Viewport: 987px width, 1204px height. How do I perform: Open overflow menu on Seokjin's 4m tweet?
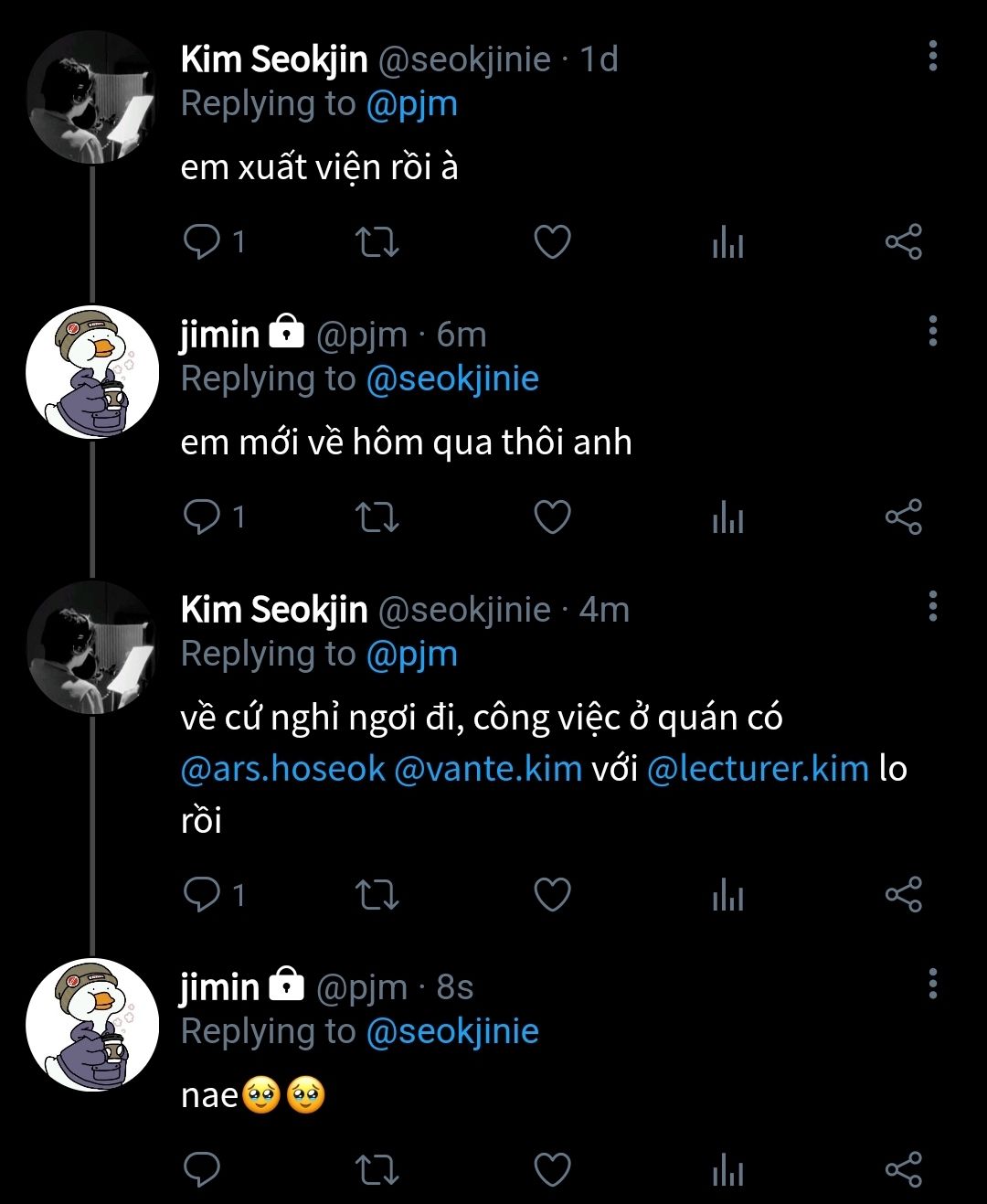[x=932, y=606]
